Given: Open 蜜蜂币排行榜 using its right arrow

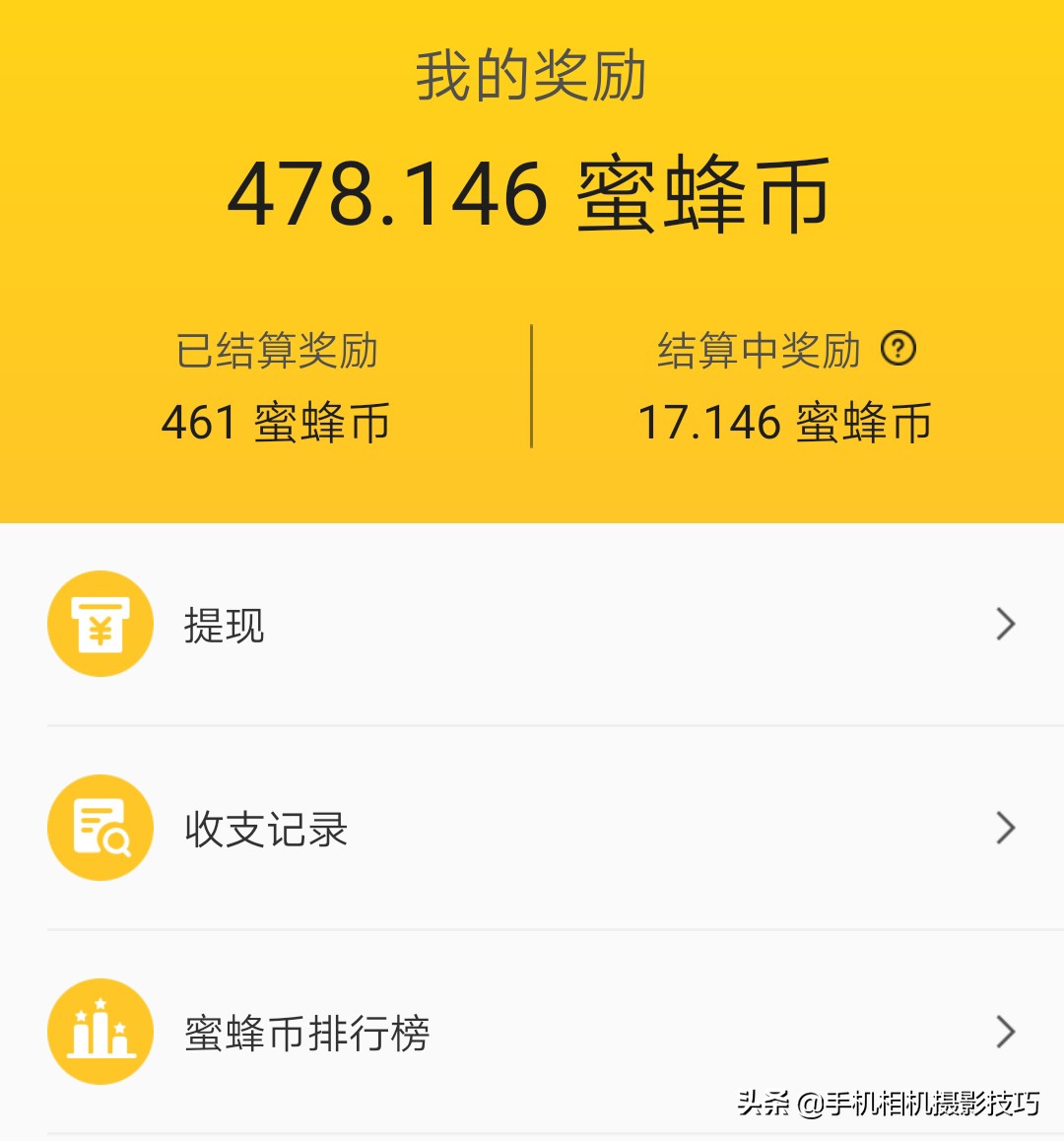Looking at the screenshot, I should click(x=1005, y=1032).
